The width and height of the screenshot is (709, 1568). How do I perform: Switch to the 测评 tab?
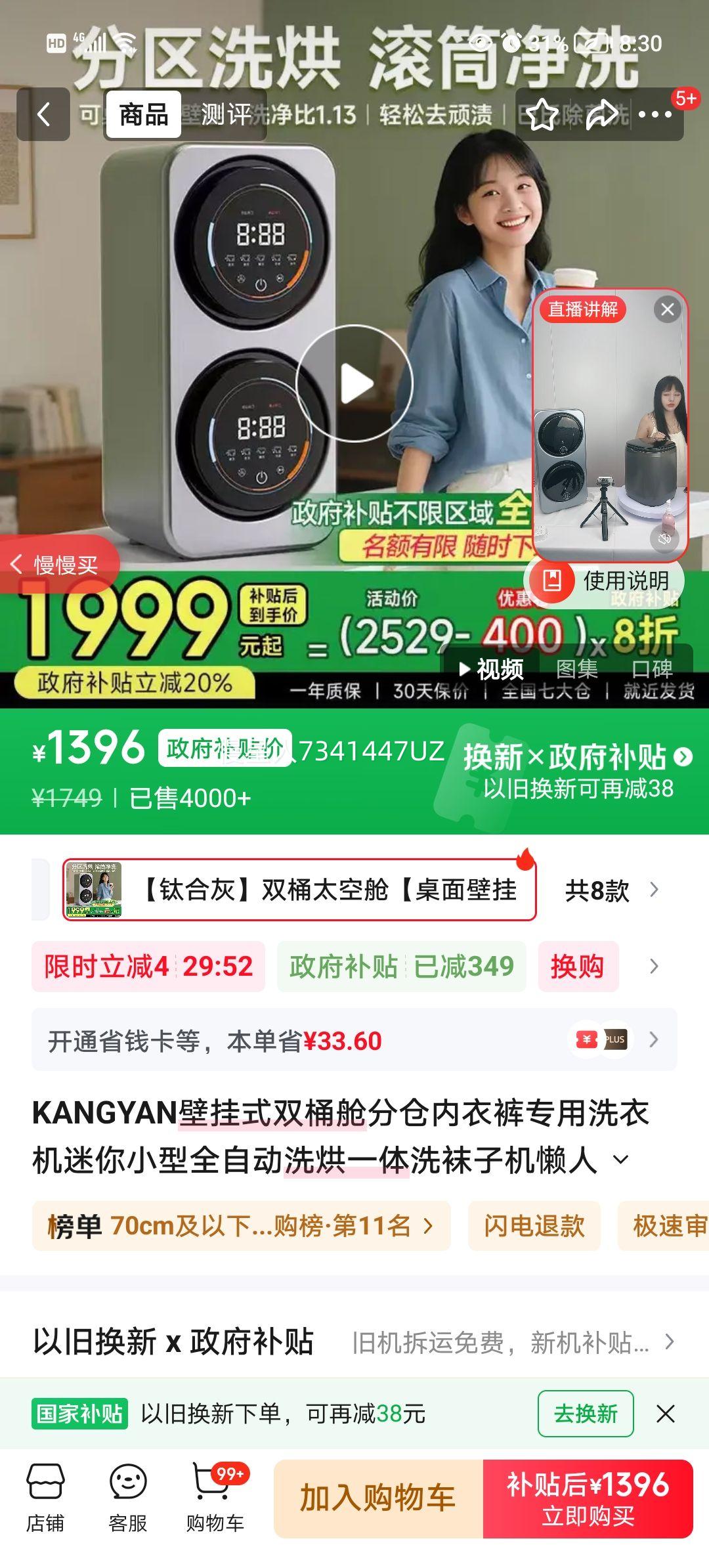click(226, 114)
